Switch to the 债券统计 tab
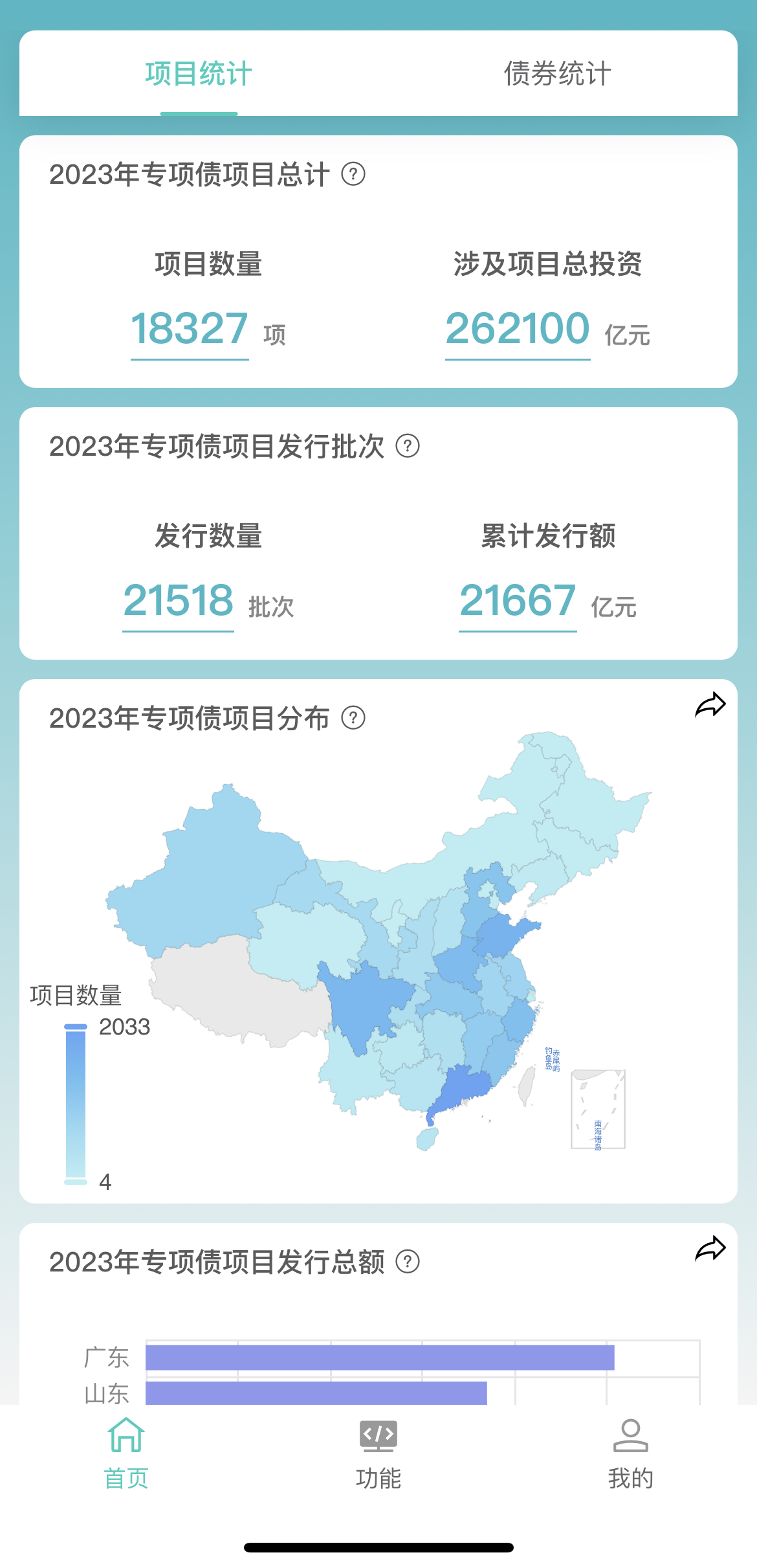The width and height of the screenshot is (757, 1568). tap(557, 74)
